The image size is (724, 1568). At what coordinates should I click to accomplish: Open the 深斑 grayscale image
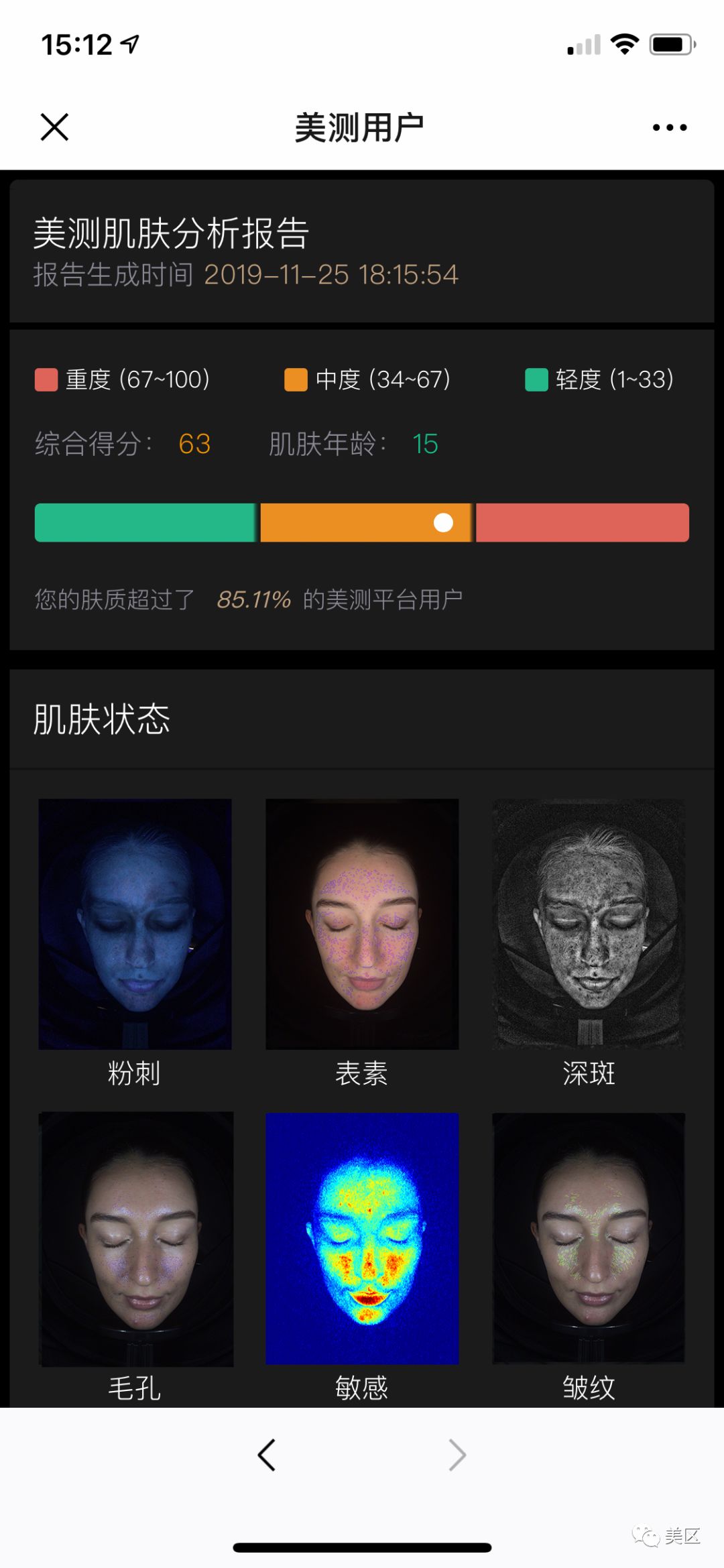pos(589,924)
